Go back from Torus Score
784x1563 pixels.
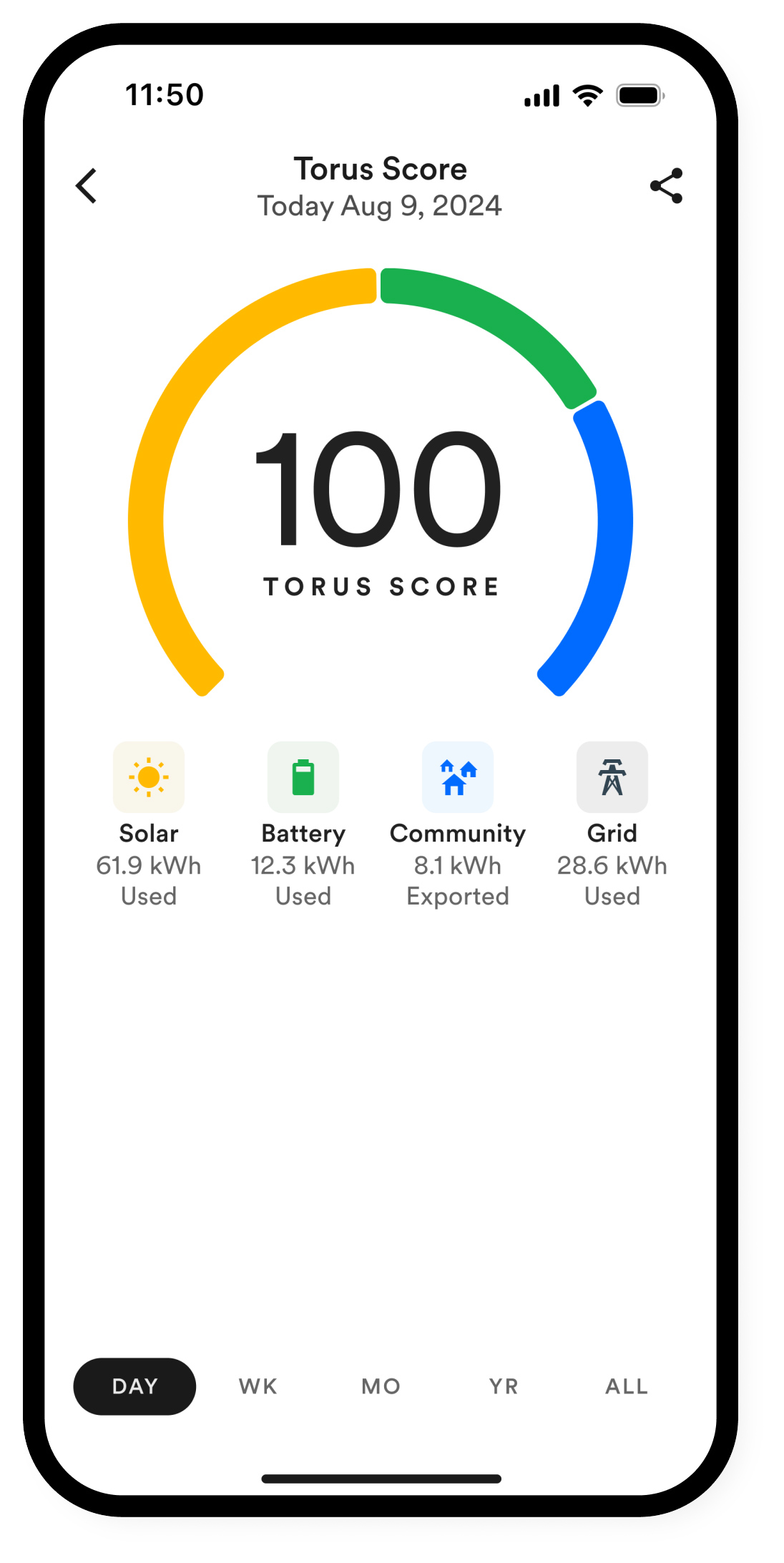click(87, 186)
